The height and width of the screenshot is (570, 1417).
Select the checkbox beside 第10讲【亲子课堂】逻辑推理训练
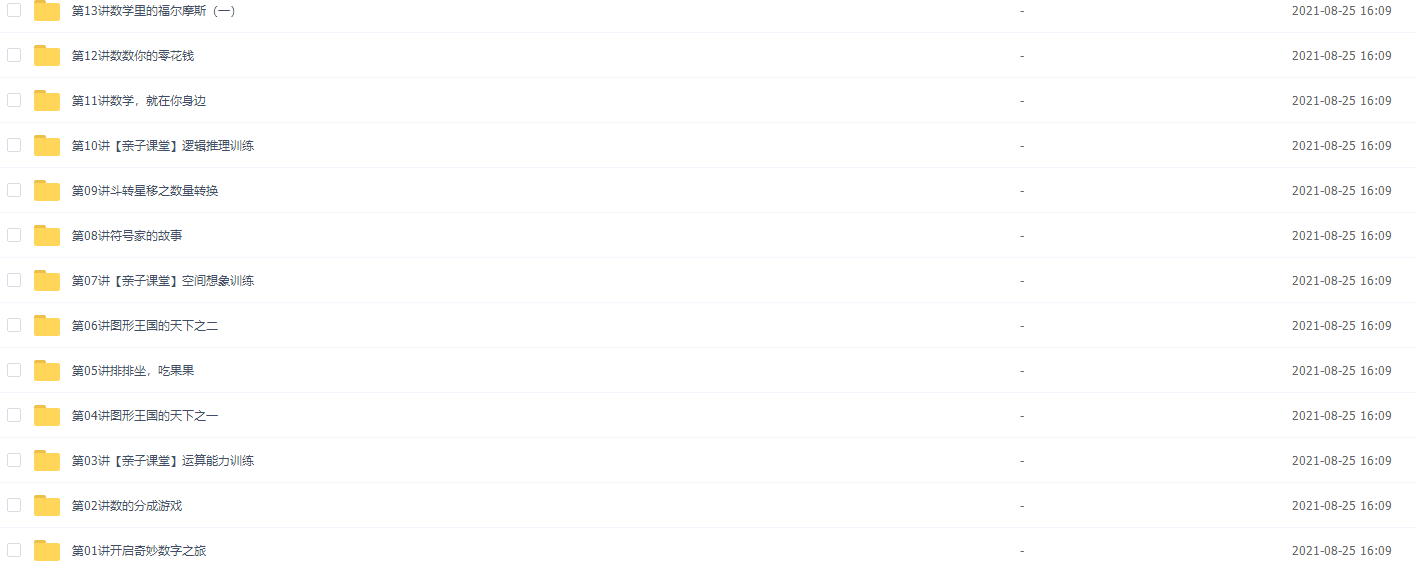coord(14,145)
